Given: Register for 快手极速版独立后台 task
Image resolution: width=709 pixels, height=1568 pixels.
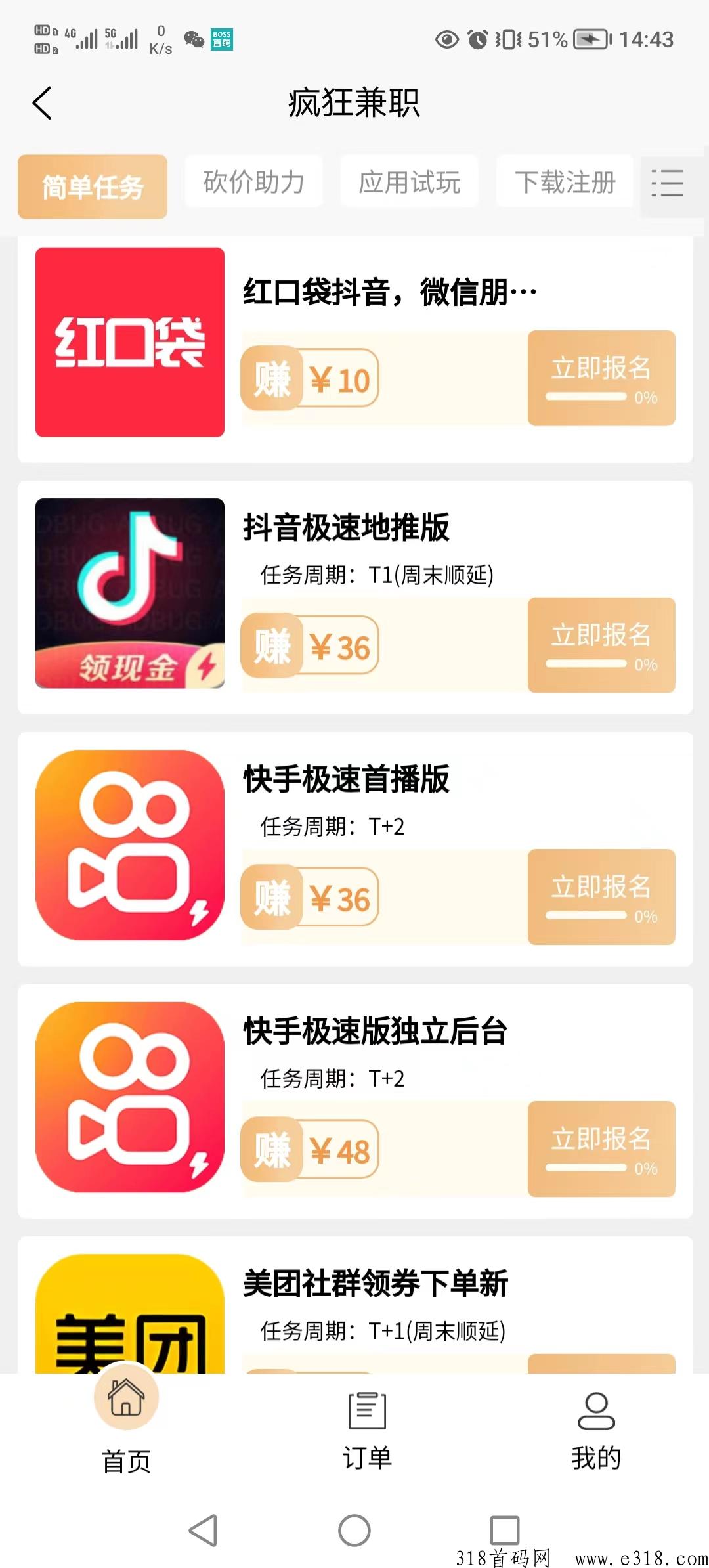Looking at the screenshot, I should [x=601, y=1149].
